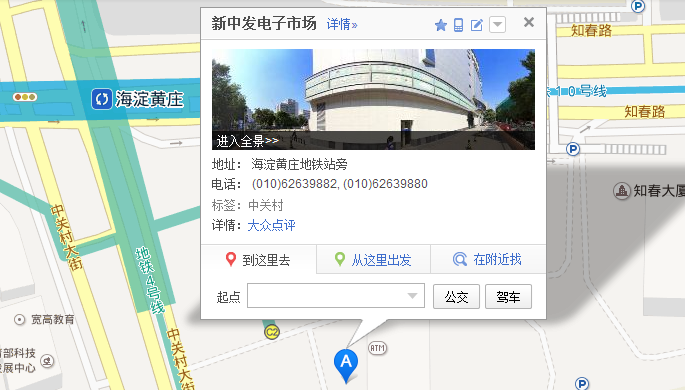Select the 到这里去 tab

click(258, 260)
